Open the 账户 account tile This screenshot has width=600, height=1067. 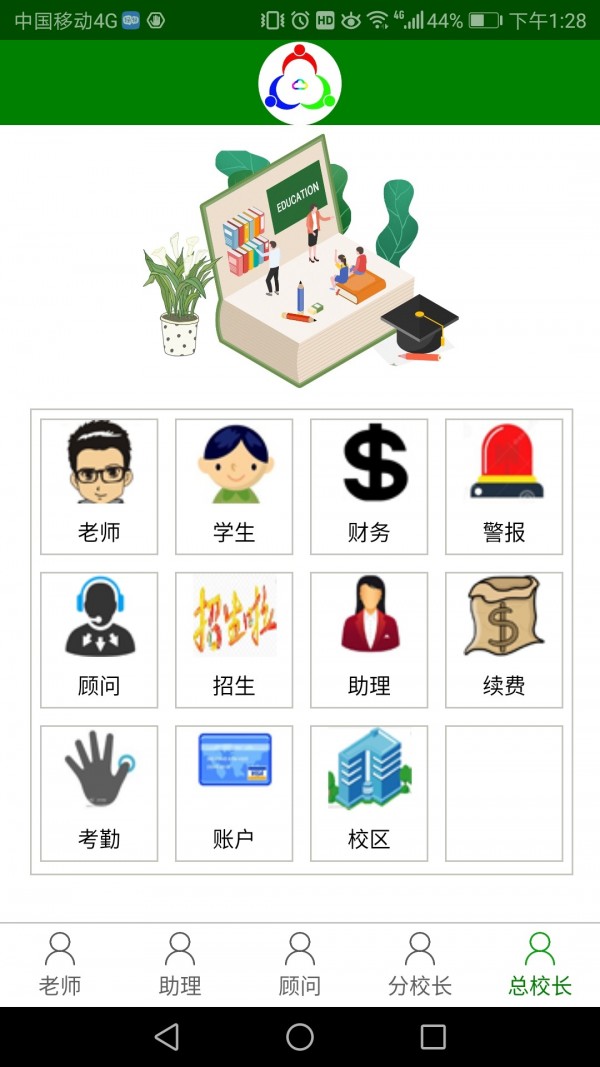click(234, 792)
